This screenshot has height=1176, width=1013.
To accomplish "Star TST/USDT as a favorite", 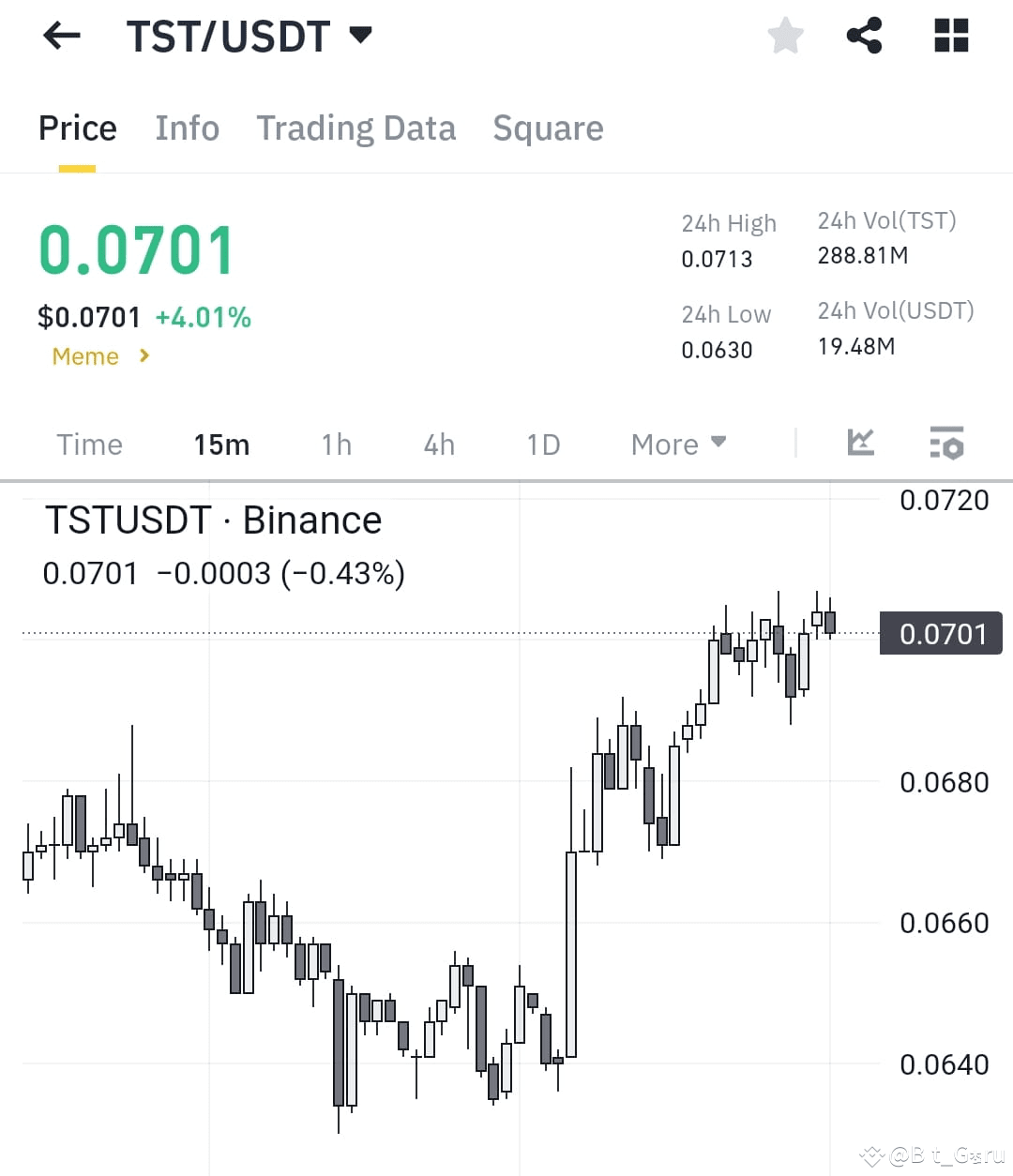I will click(x=786, y=36).
